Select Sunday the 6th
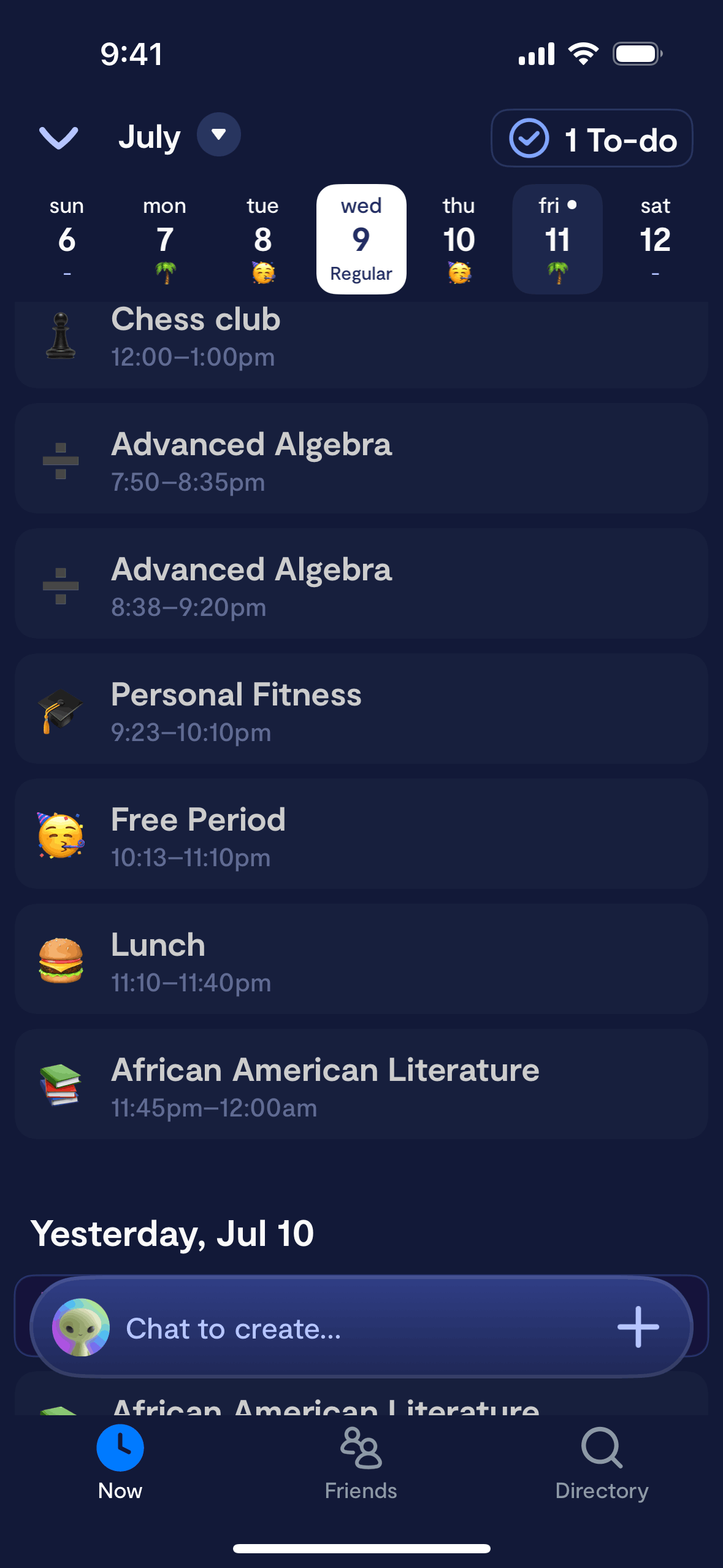723x1568 pixels. 67,239
